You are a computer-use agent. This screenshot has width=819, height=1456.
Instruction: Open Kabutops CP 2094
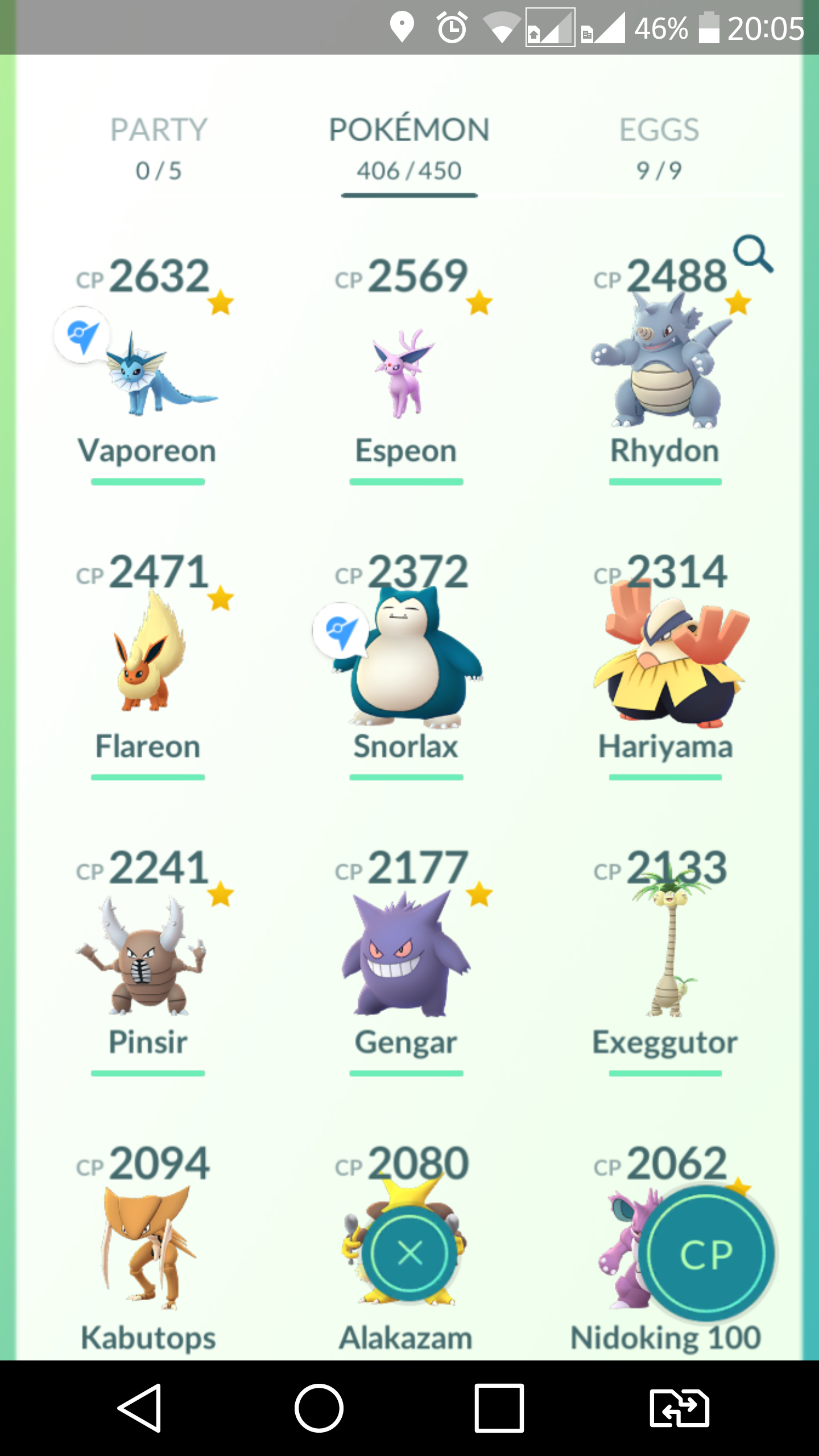(x=148, y=1251)
